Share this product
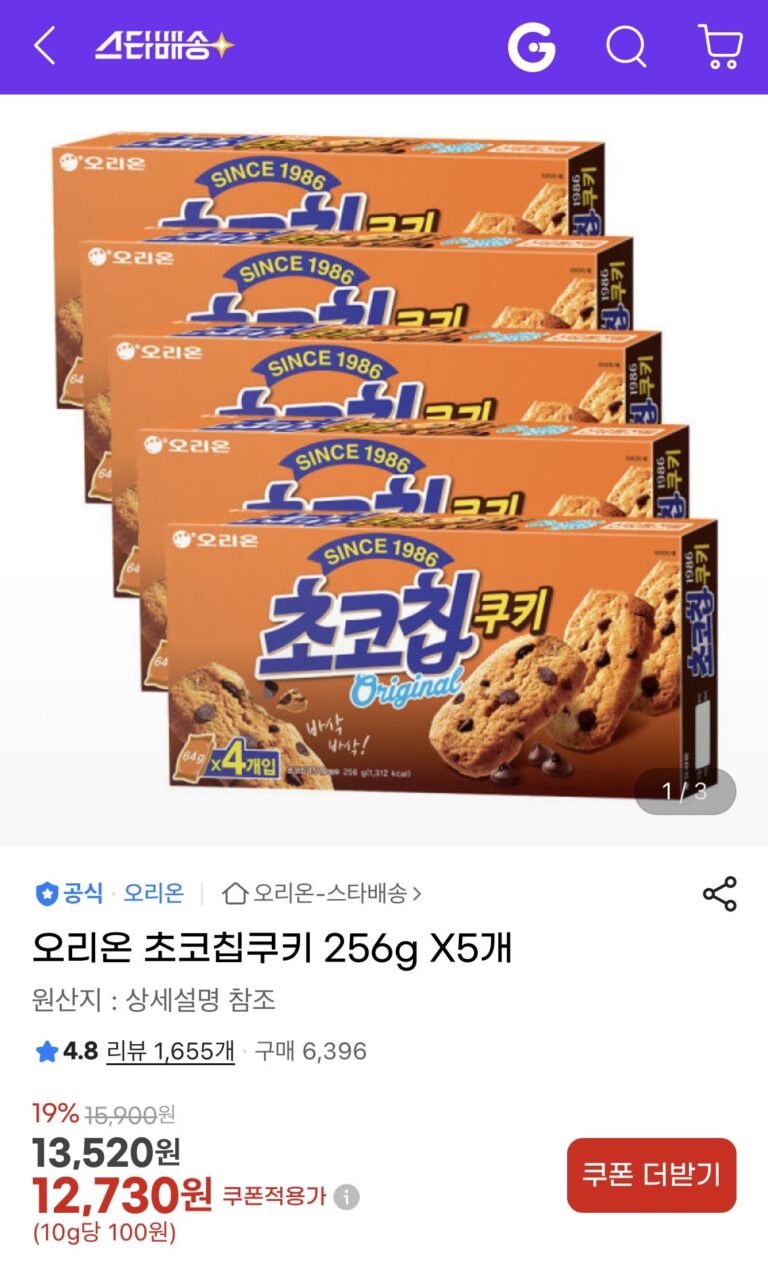The width and height of the screenshot is (768, 1266). tap(719, 893)
